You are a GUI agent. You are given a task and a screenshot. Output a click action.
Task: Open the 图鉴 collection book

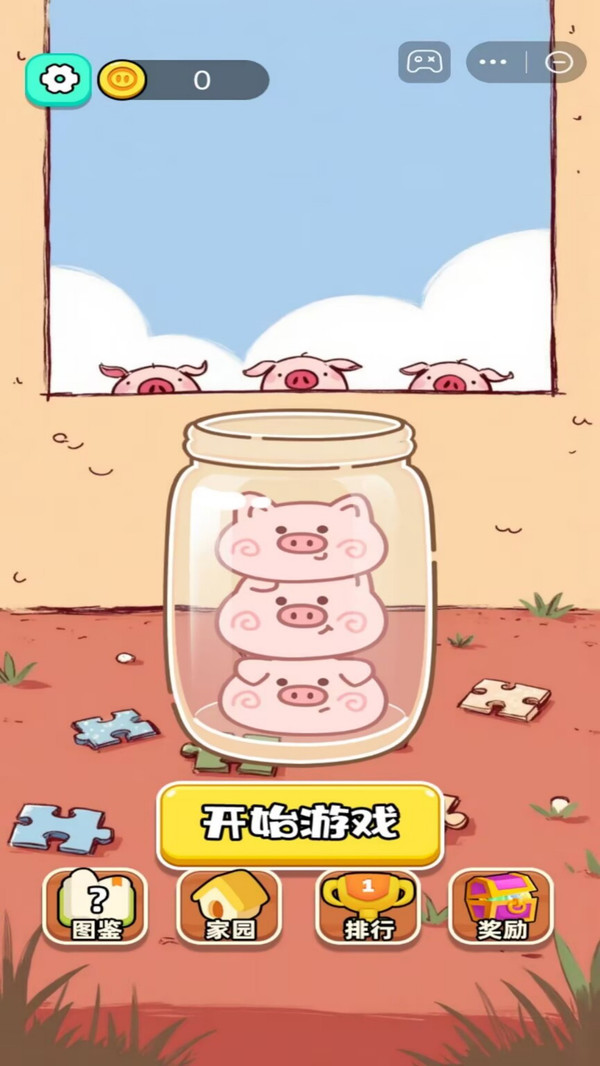coord(96,906)
